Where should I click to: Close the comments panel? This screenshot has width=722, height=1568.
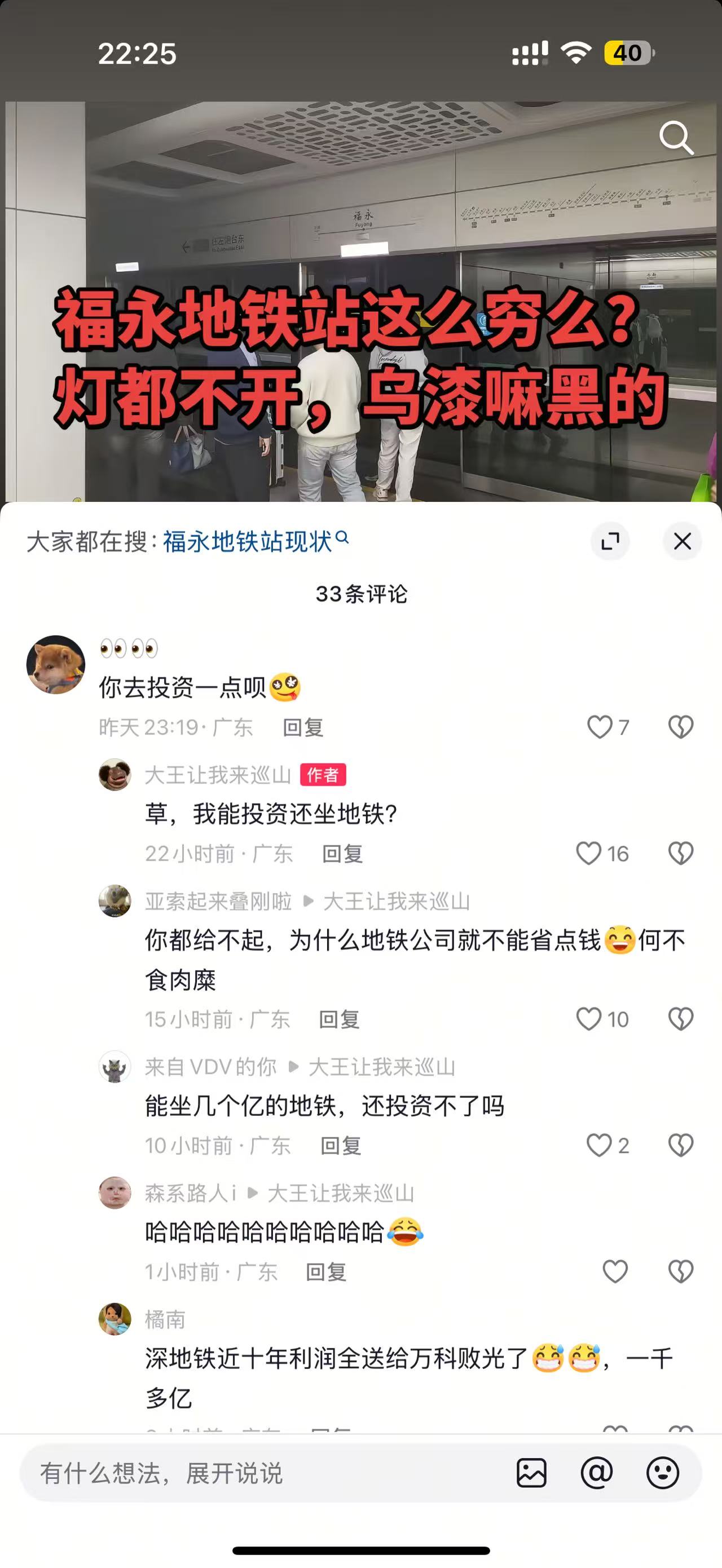click(682, 541)
